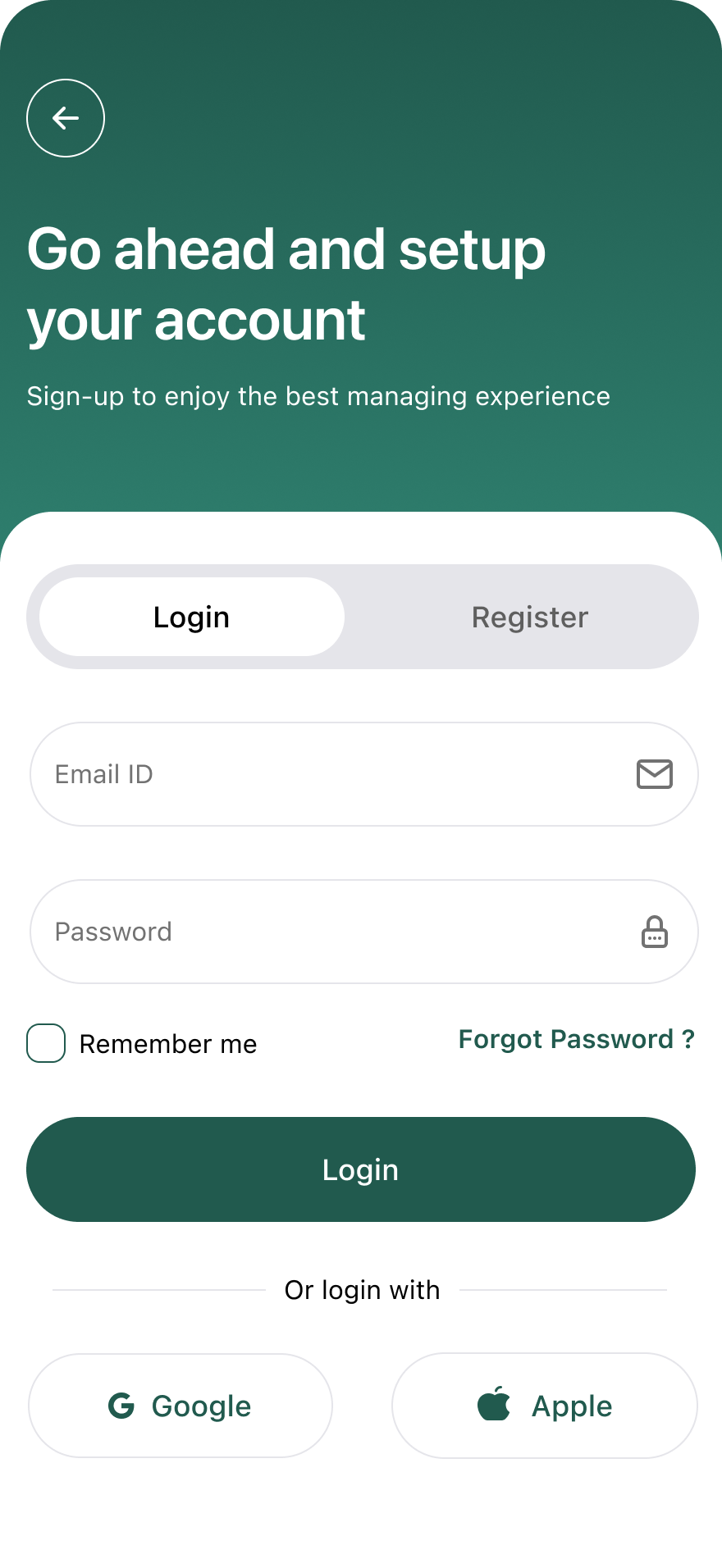Focus the Email ID field
Screen dimensions: 722x1568
pos(328,774)
